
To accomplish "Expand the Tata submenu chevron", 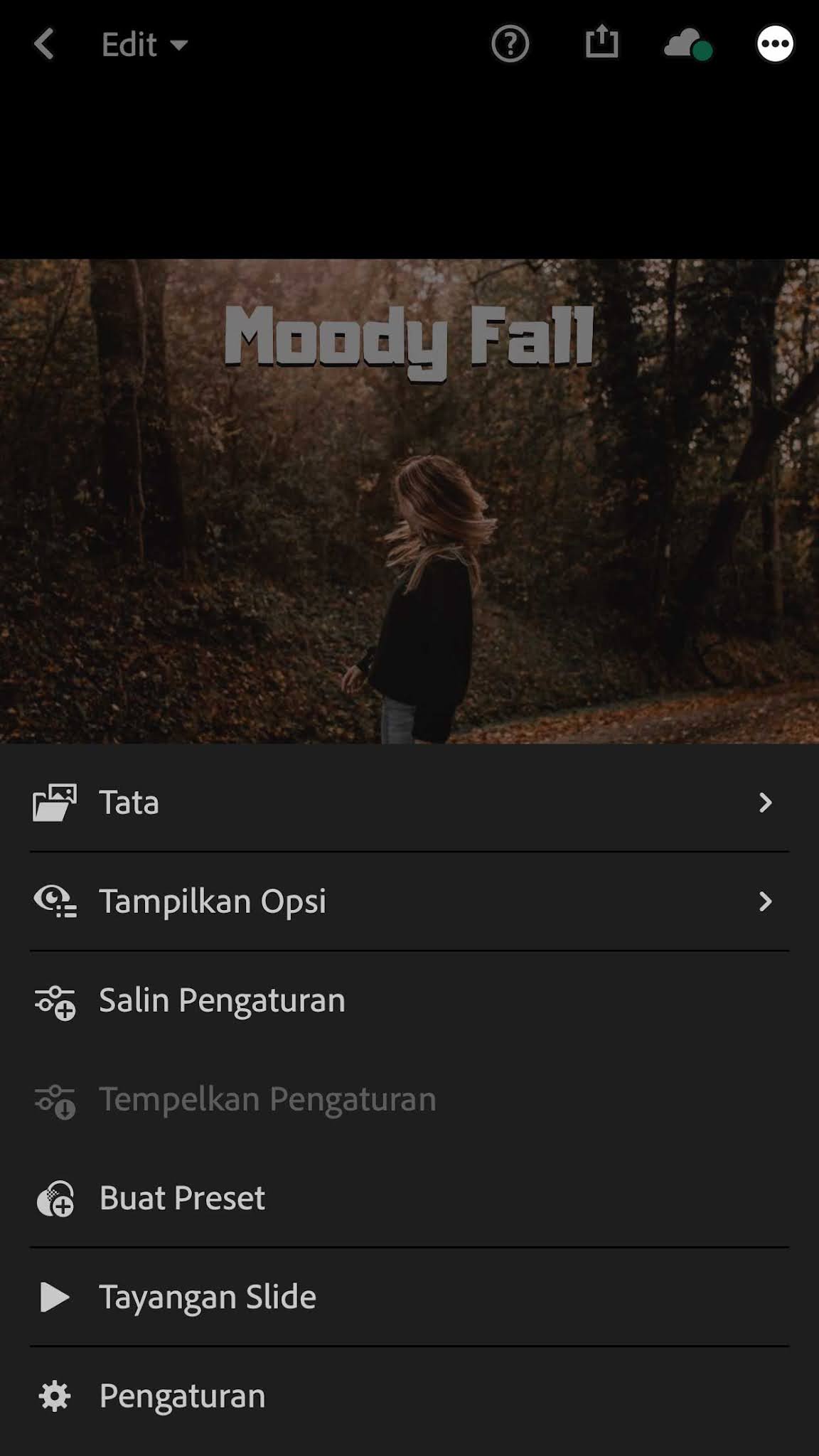I will click(766, 802).
